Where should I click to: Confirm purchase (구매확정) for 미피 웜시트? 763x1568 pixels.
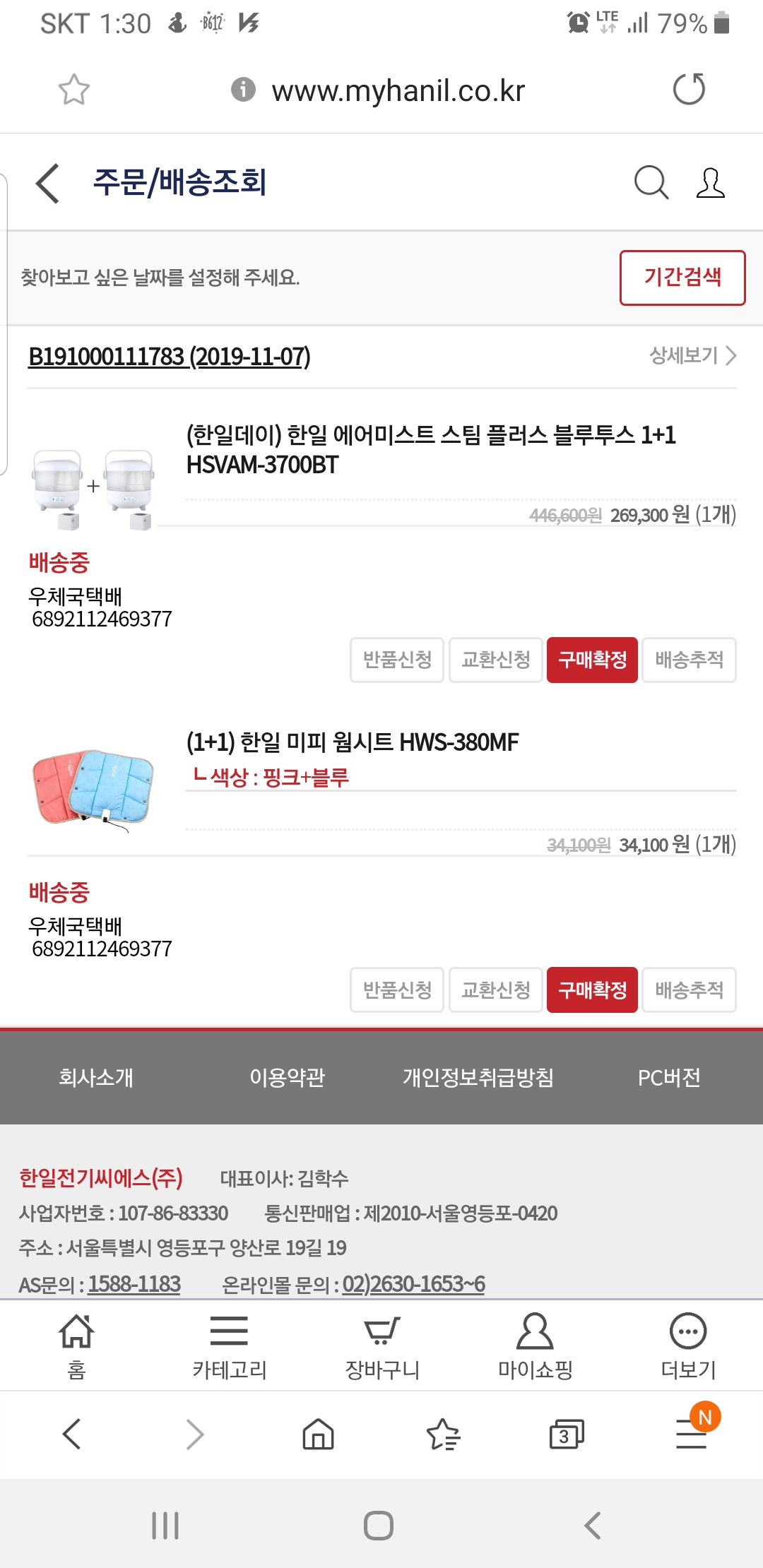tap(592, 990)
